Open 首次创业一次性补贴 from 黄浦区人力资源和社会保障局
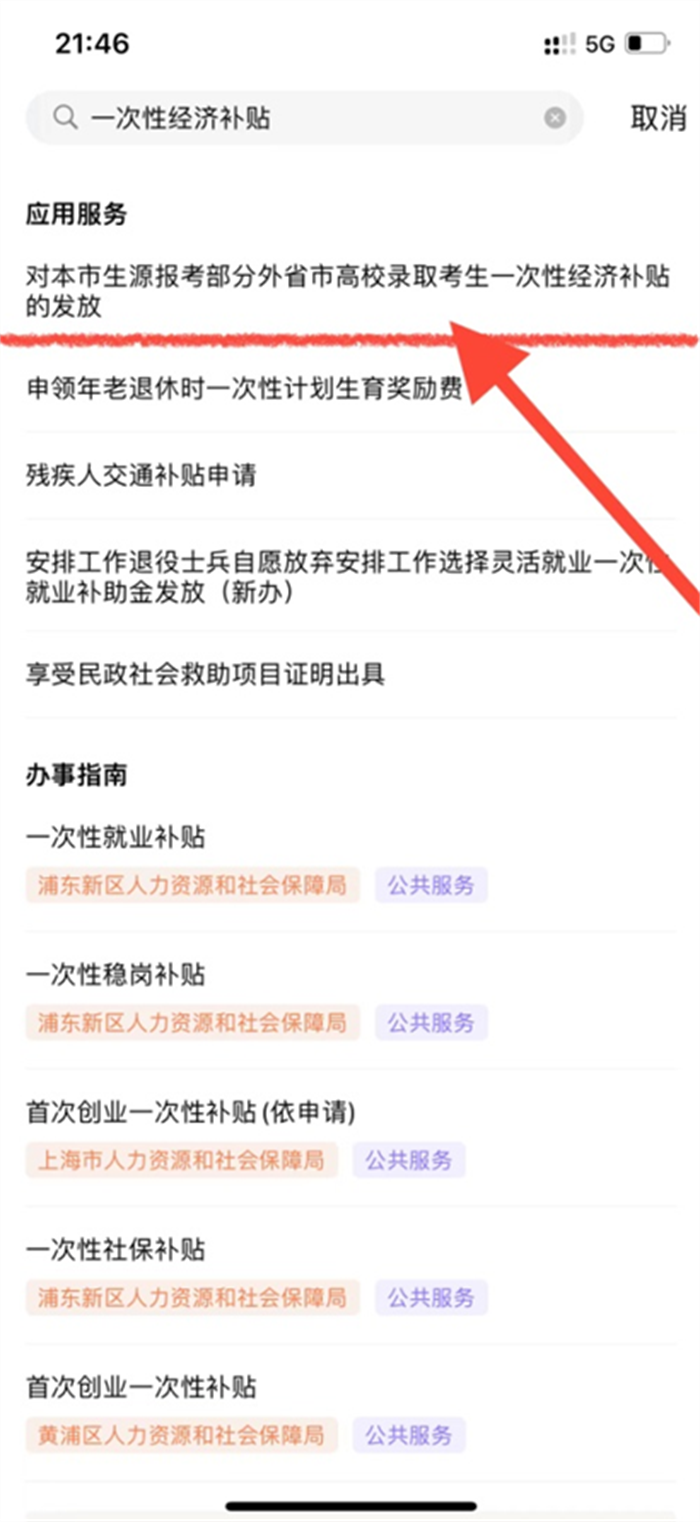This screenshot has width=700, height=1522. click(x=141, y=1387)
